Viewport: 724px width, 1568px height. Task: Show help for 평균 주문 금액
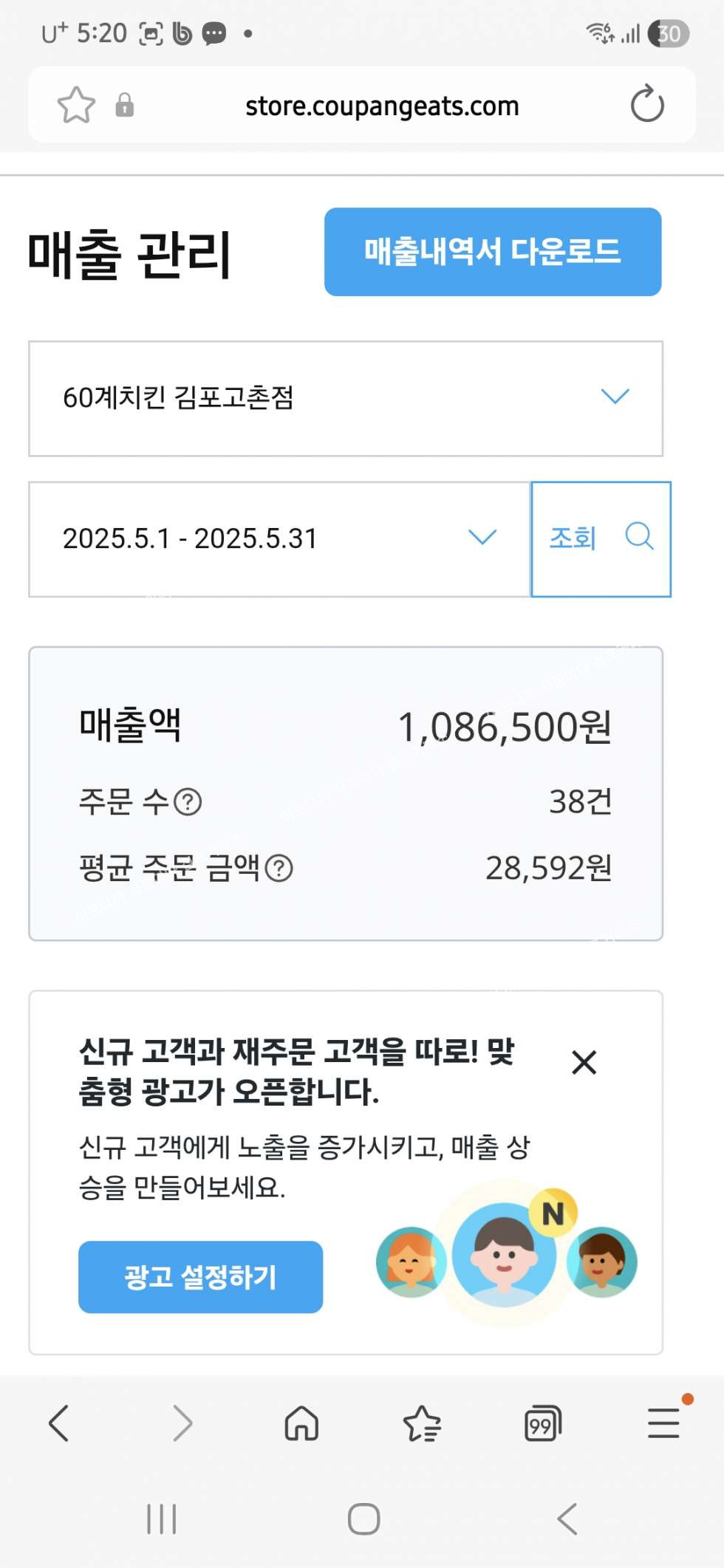[x=279, y=869]
